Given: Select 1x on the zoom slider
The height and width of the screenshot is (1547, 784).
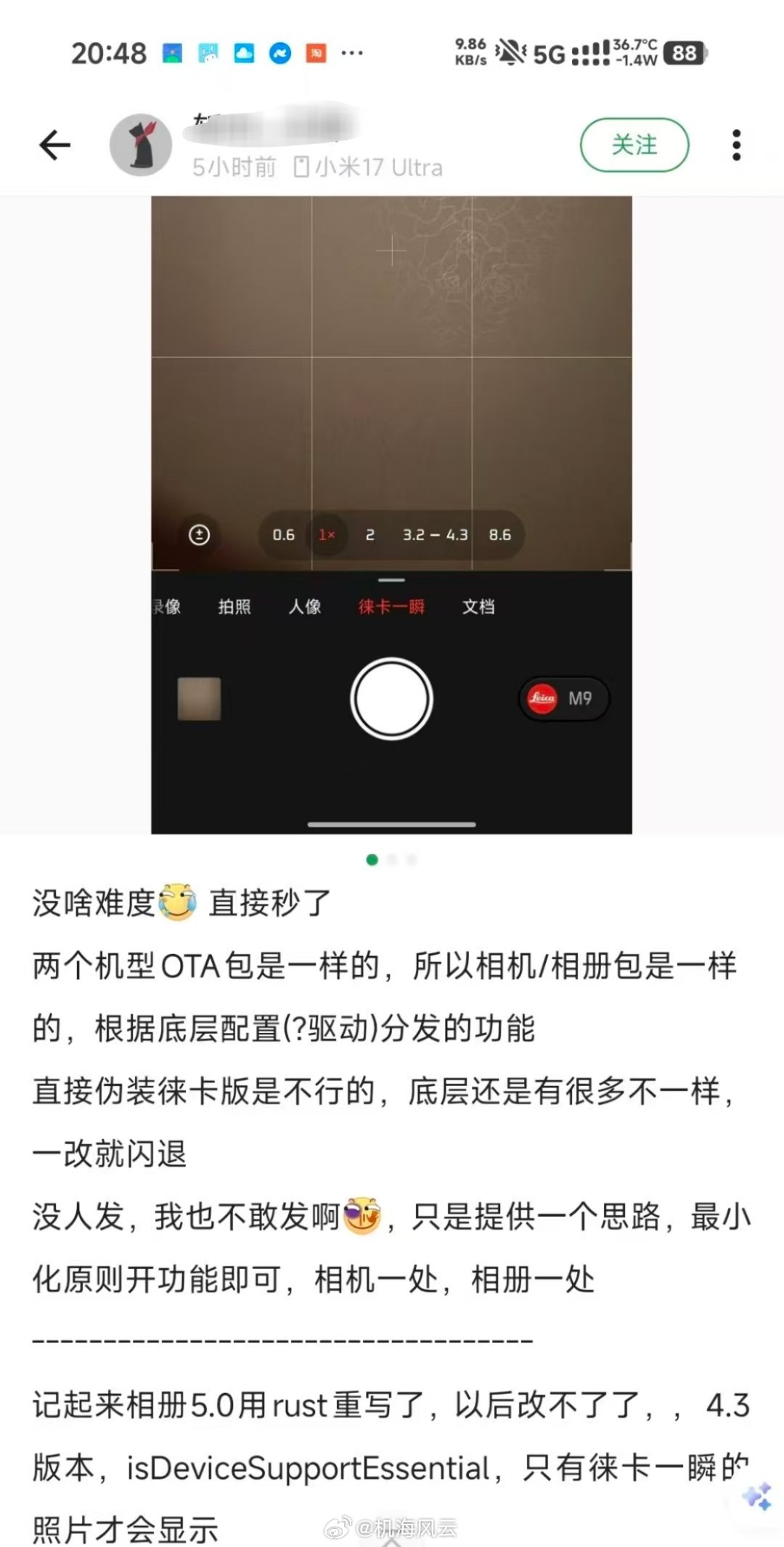Looking at the screenshot, I should click(x=326, y=534).
